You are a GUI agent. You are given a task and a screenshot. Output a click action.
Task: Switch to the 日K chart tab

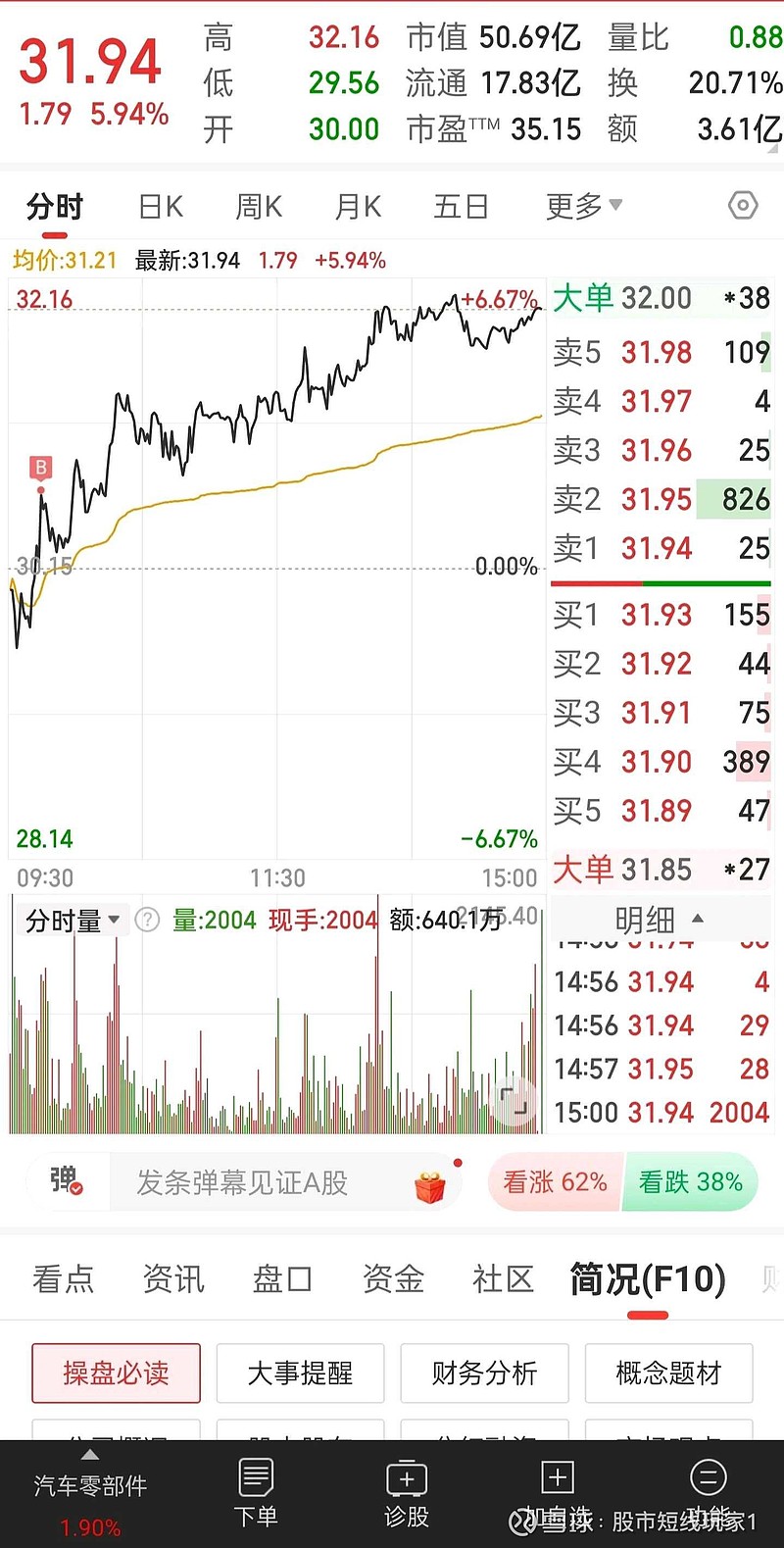point(161,207)
